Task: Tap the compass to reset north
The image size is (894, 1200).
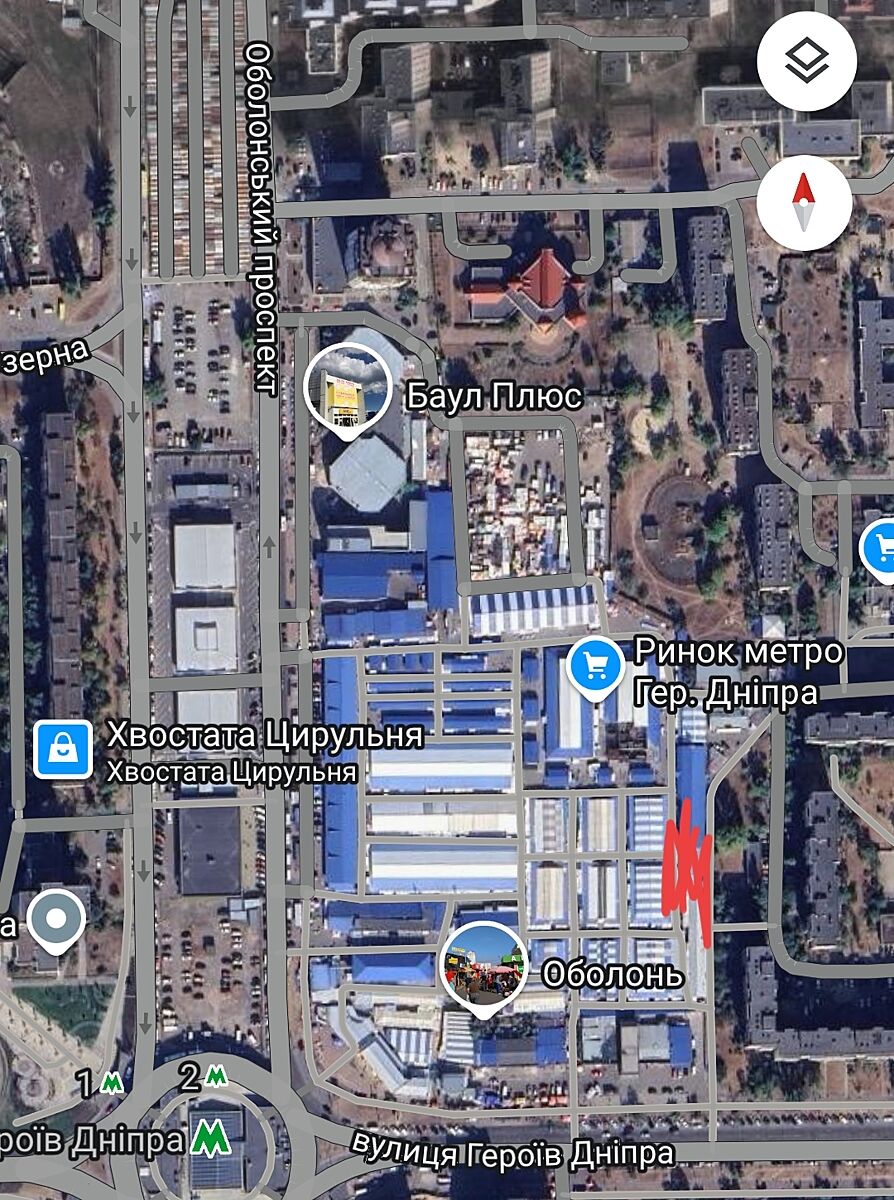Action: (x=804, y=203)
